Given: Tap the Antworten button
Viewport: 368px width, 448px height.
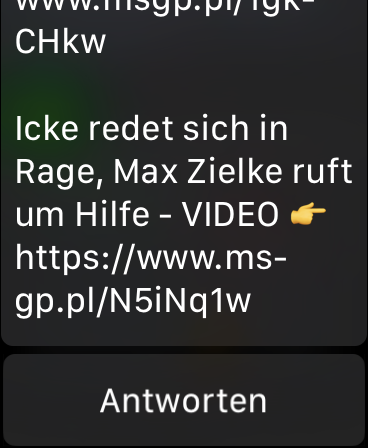Looking at the screenshot, I should (x=184, y=400).
